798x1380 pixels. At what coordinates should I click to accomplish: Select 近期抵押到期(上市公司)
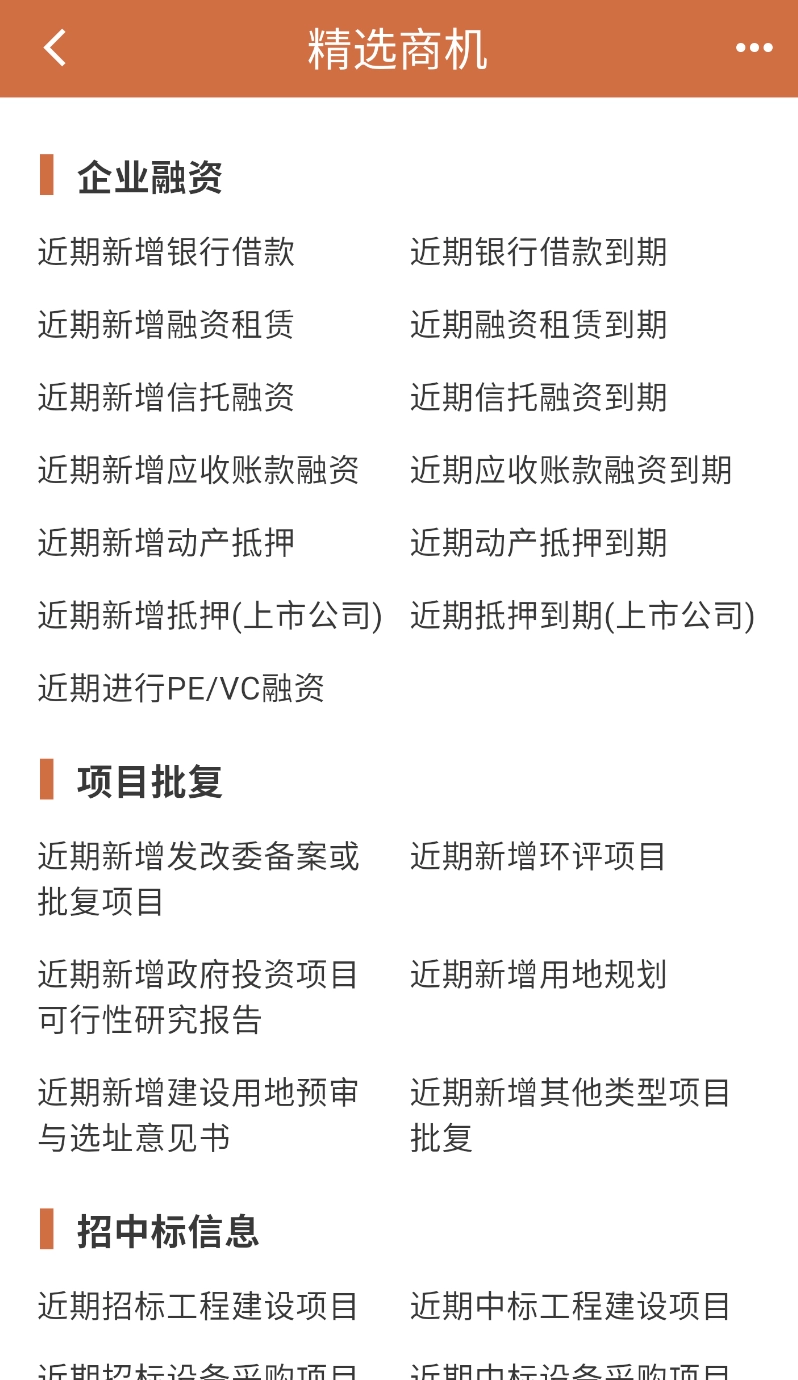click(582, 617)
